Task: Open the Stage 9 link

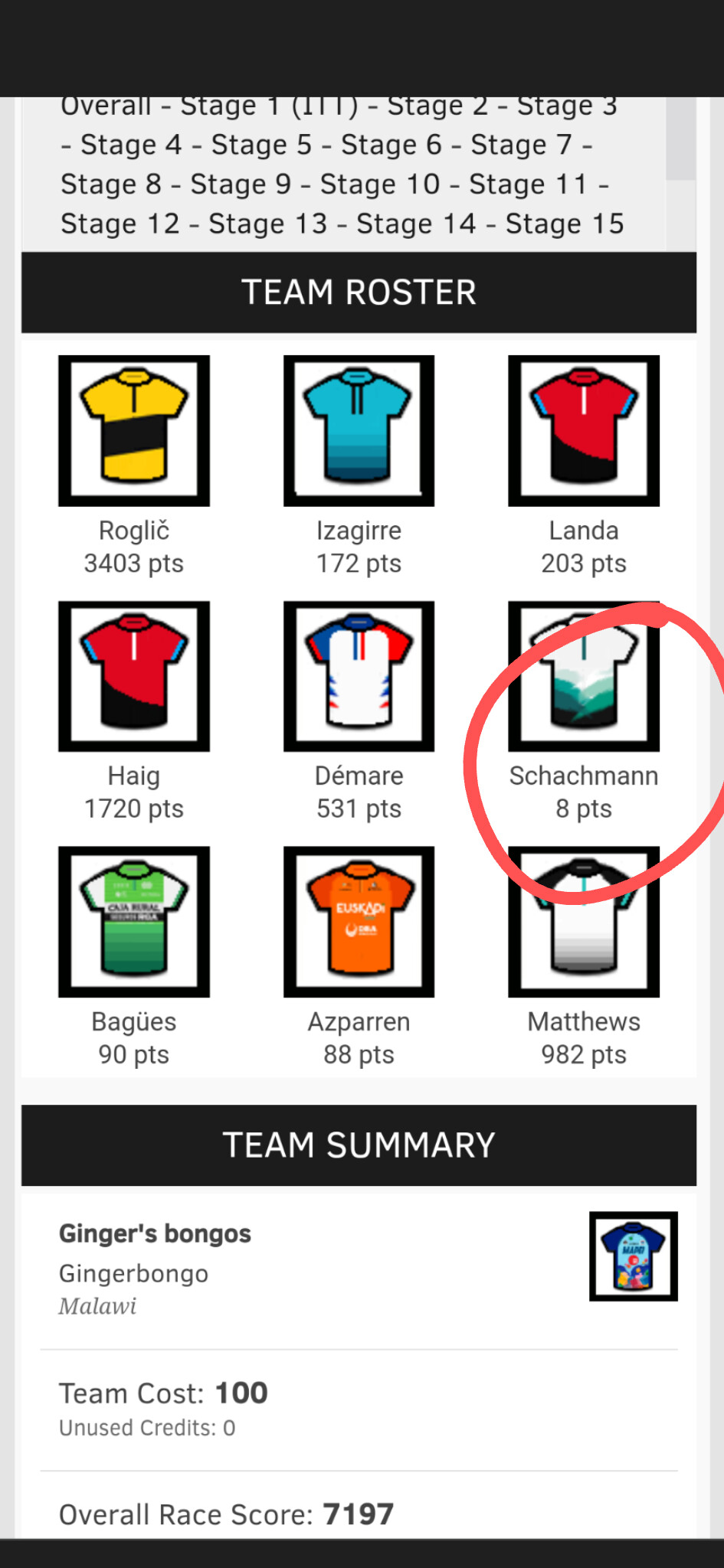Action: pos(241,185)
